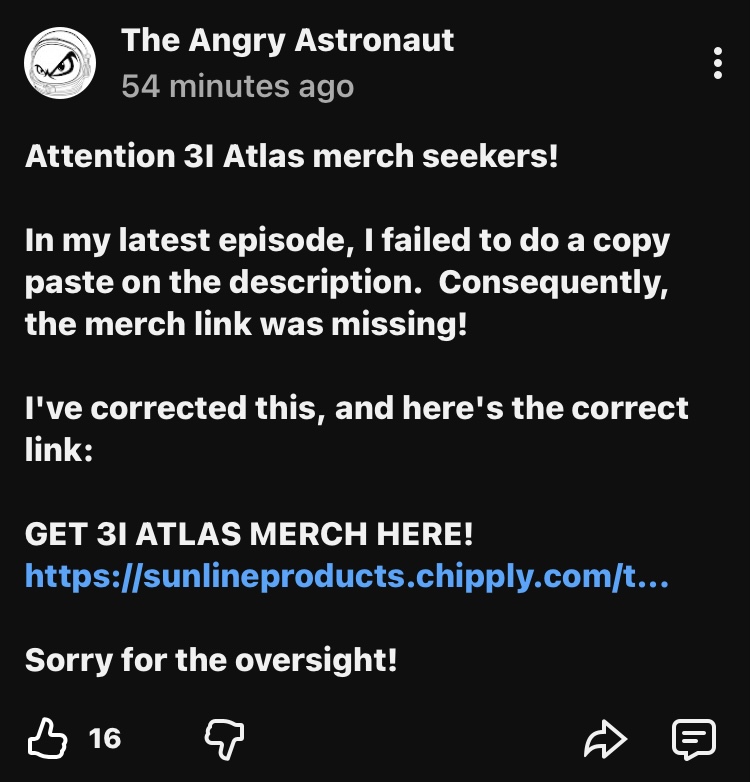Viewport: 750px width, 782px height.
Task: Open the three-dot overflow menu
Action: pos(718,63)
